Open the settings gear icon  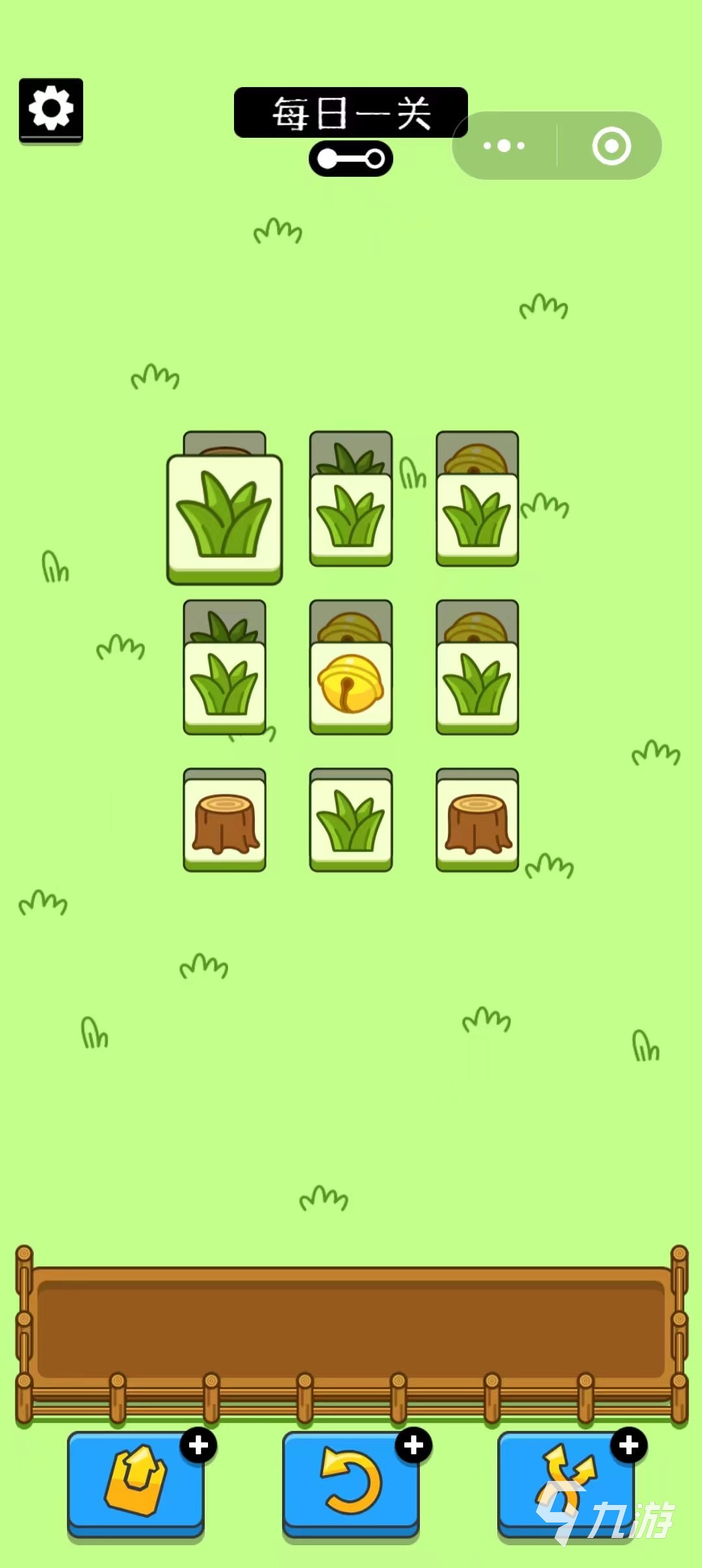[51, 109]
